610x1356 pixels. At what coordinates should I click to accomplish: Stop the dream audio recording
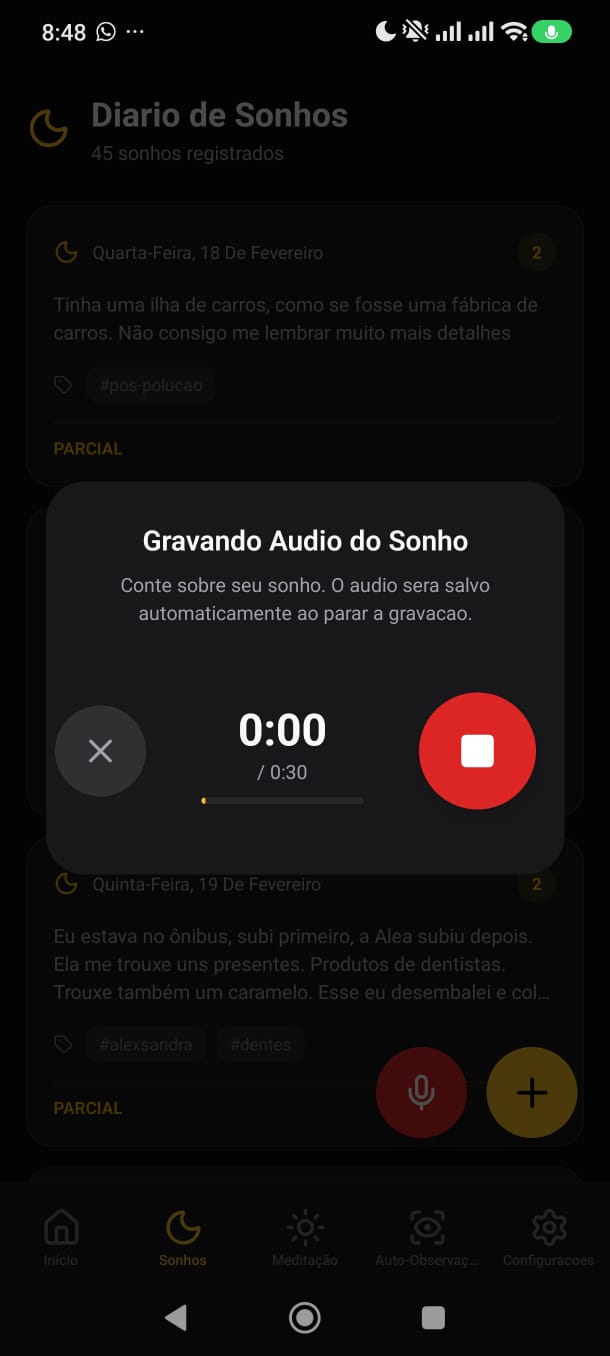[x=477, y=751]
